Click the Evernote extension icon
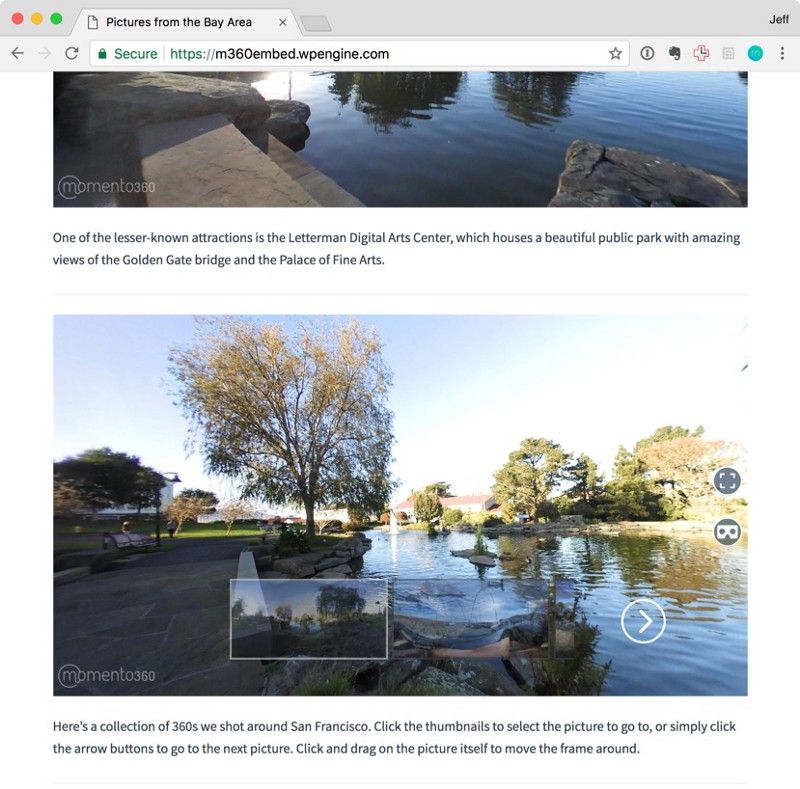 click(674, 54)
